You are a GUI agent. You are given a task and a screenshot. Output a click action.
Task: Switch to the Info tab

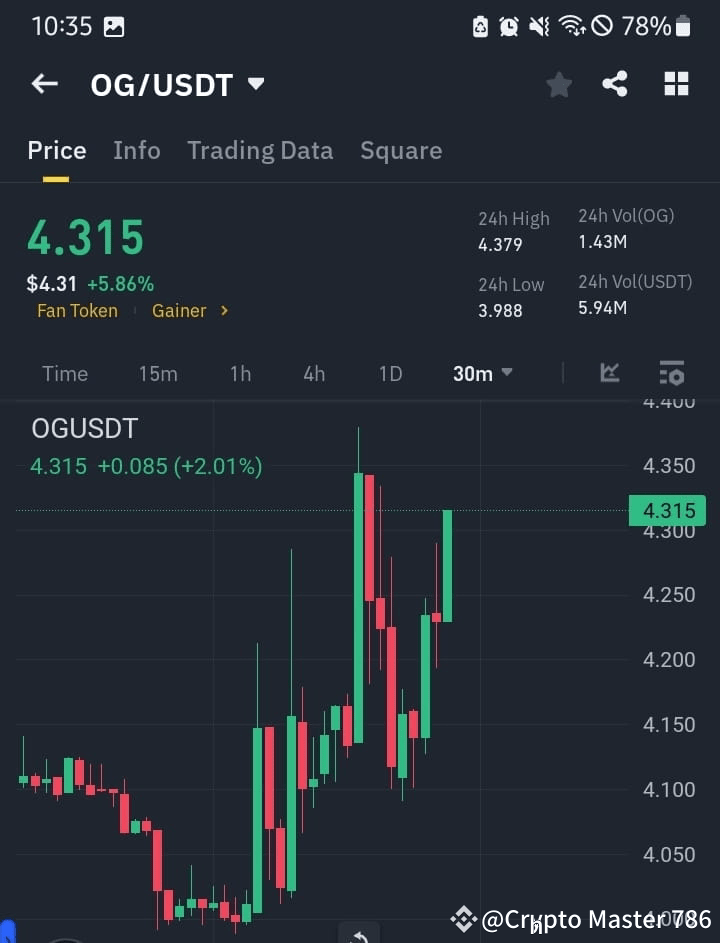[x=137, y=150]
